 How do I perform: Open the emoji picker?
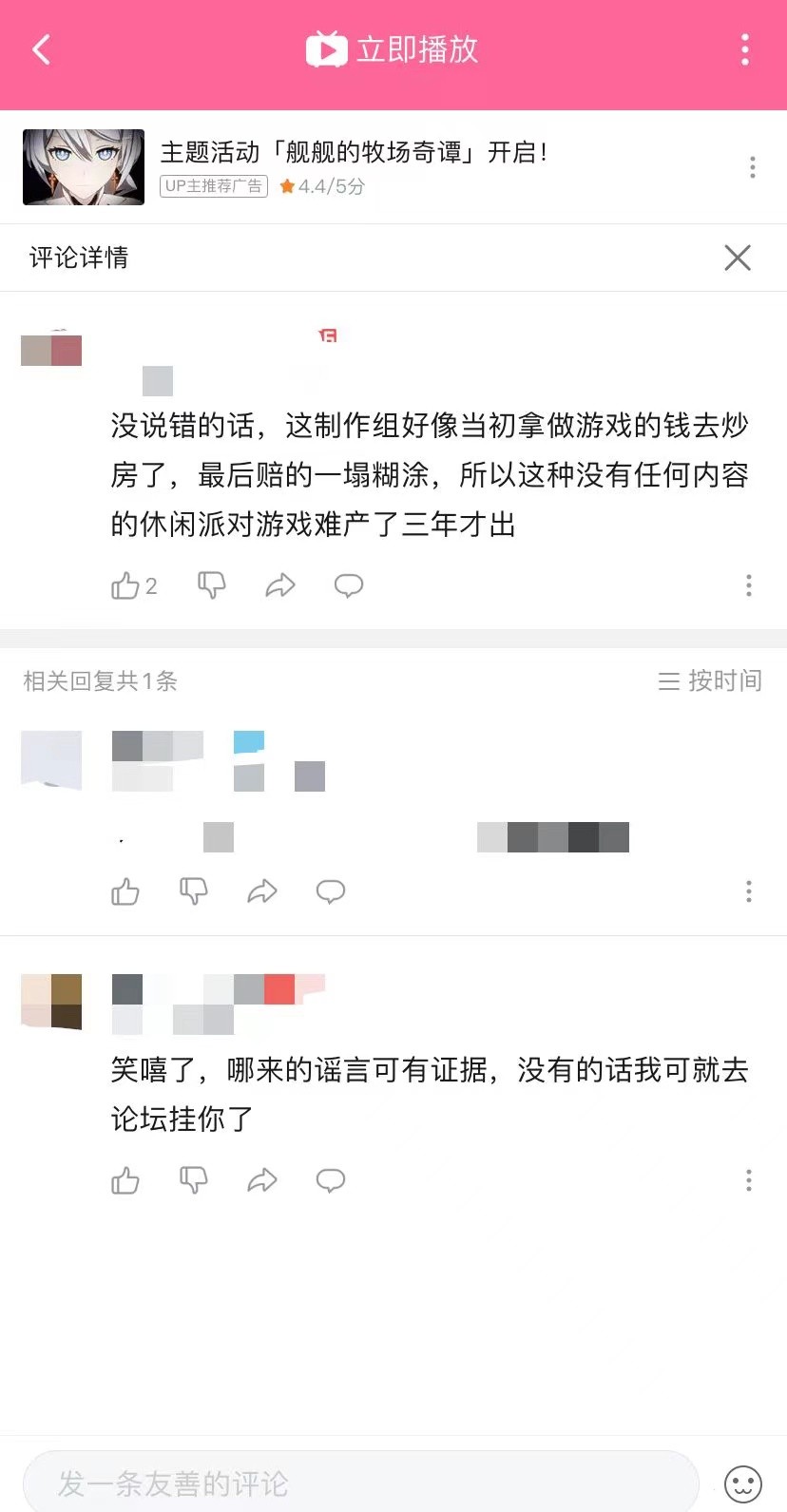click(743, 1483)
